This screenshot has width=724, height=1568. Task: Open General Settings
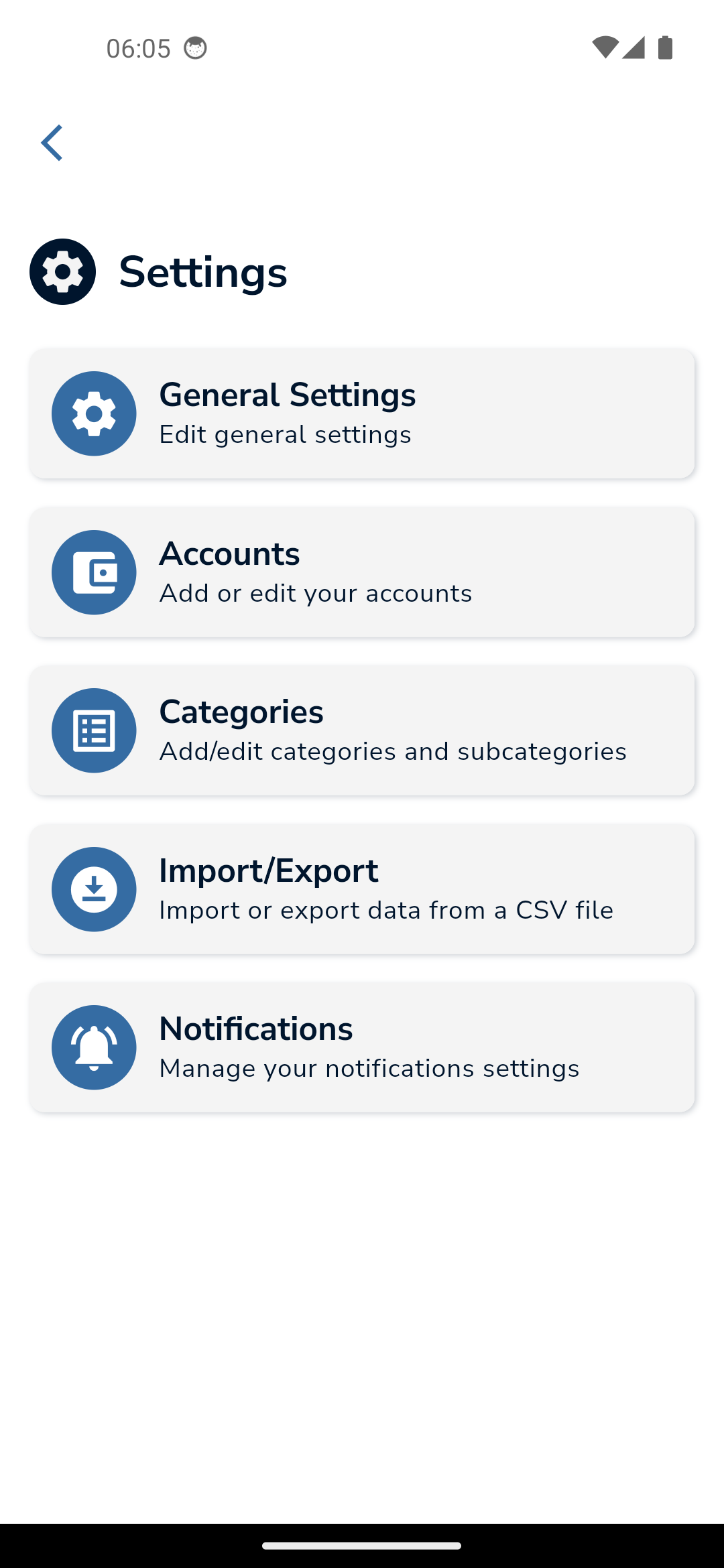(x=362, y=413)
